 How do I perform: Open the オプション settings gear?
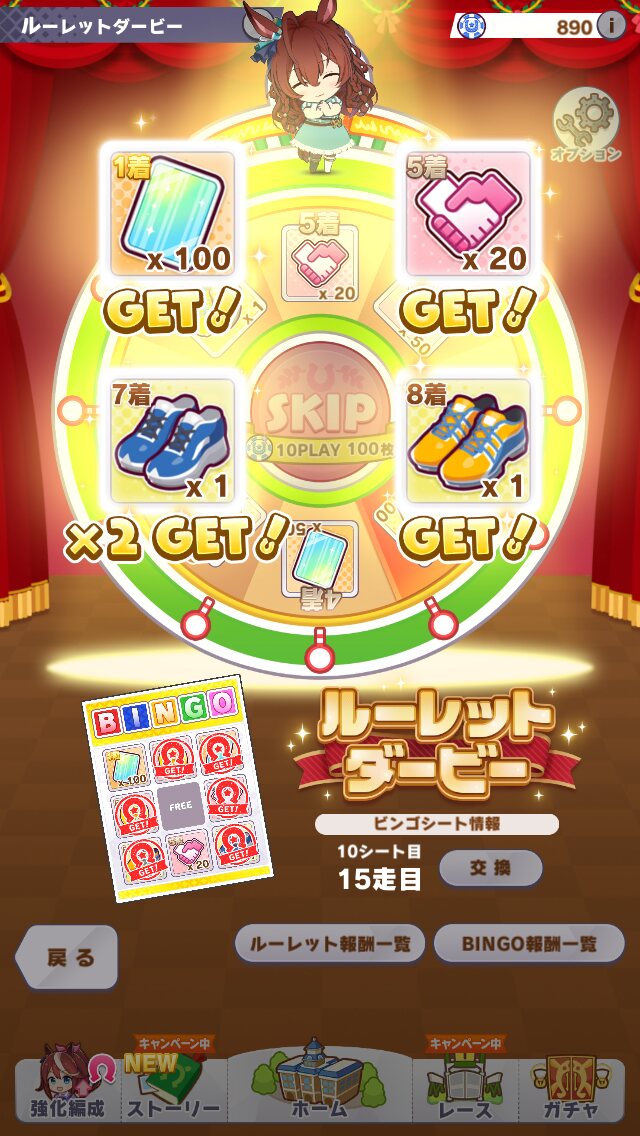[x=586, y=123]
